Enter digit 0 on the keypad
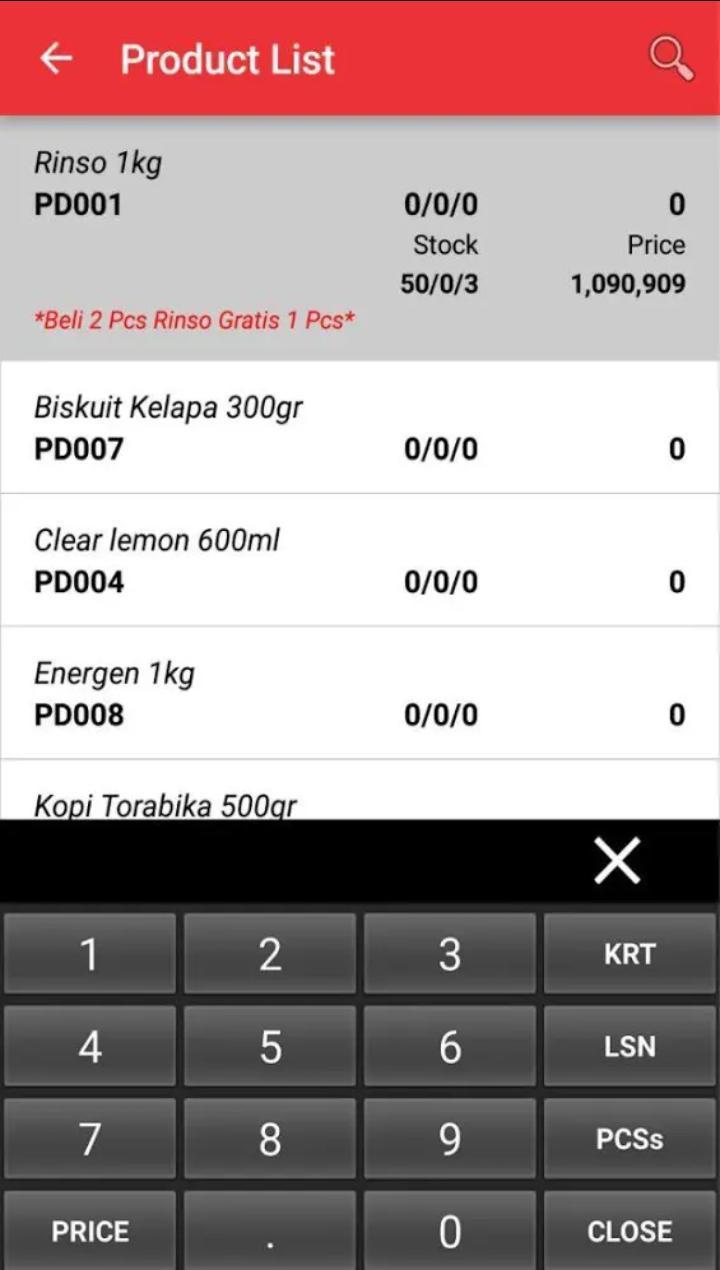 (450, 1230)
